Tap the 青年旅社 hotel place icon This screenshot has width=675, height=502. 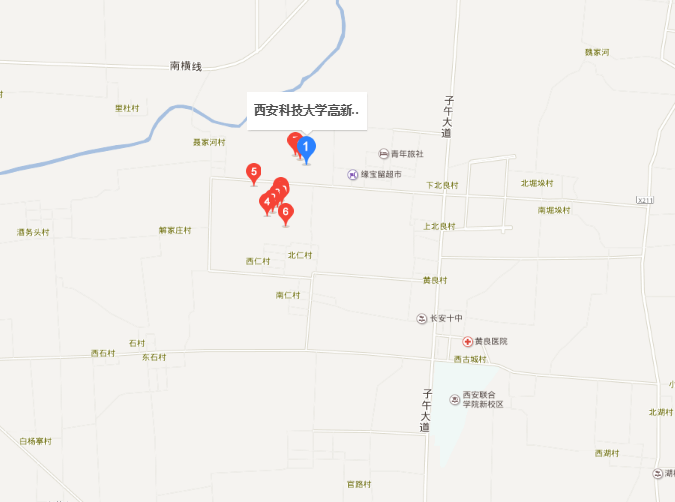(x=383, y=154)
